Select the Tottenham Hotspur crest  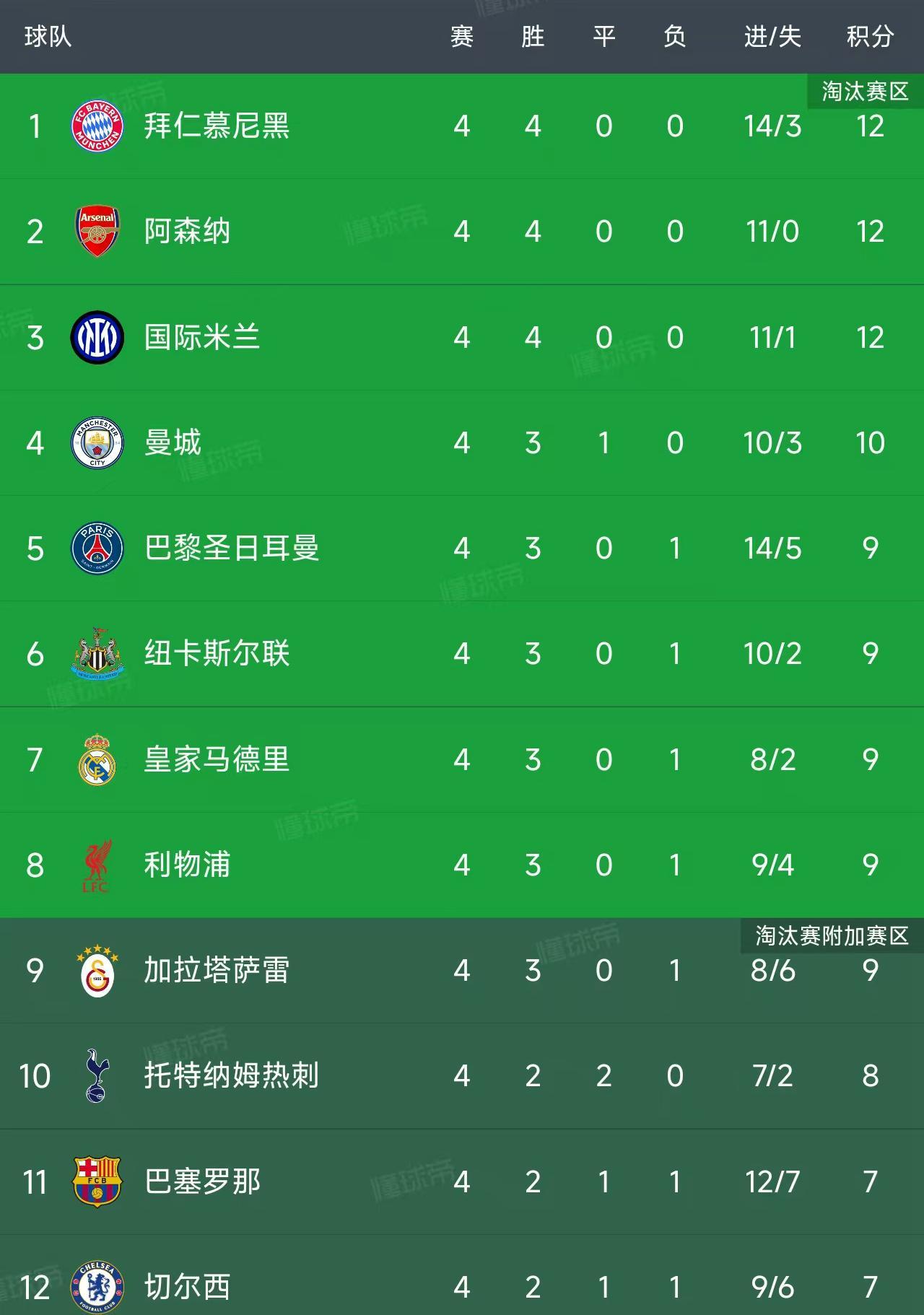[x=97, y=1076]
